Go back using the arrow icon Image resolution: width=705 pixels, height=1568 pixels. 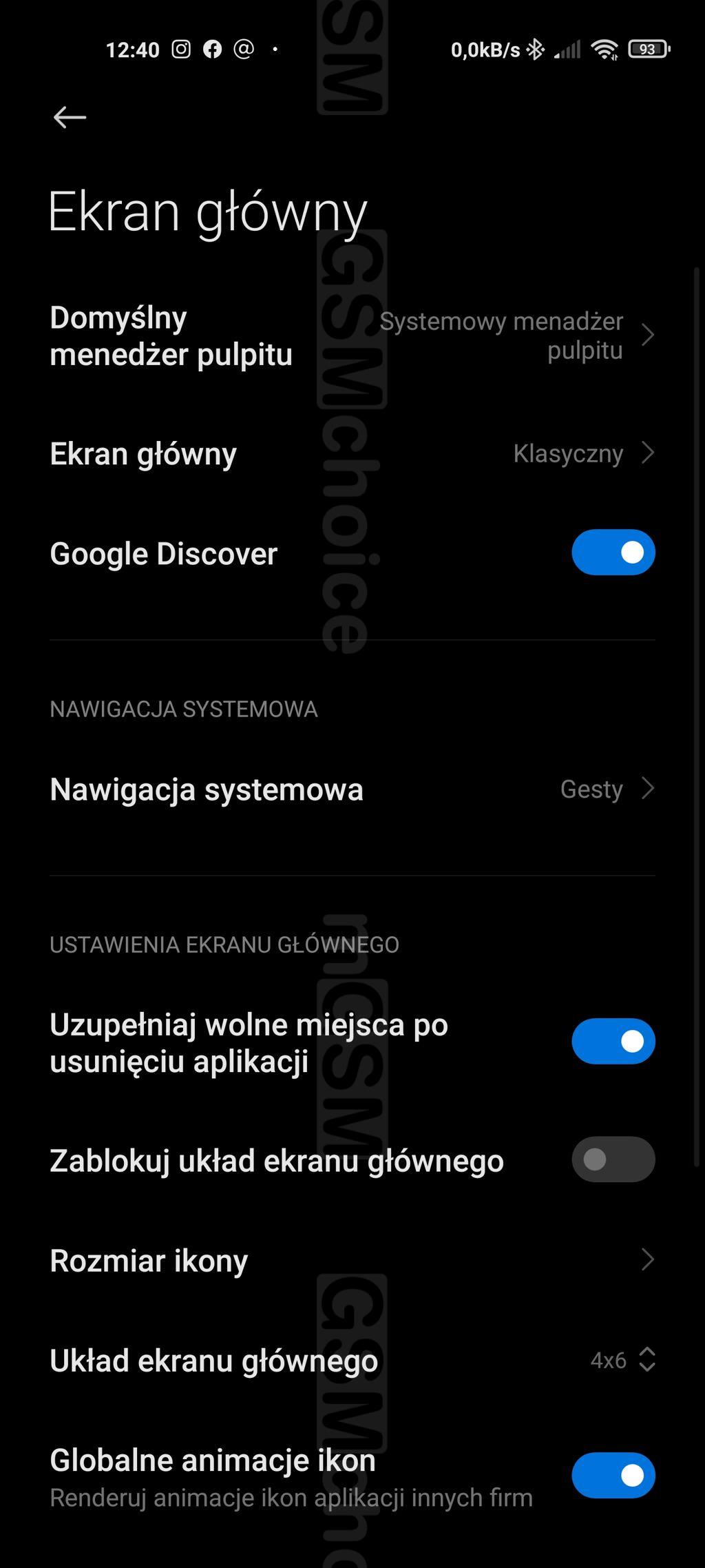(x=70, y=117)
